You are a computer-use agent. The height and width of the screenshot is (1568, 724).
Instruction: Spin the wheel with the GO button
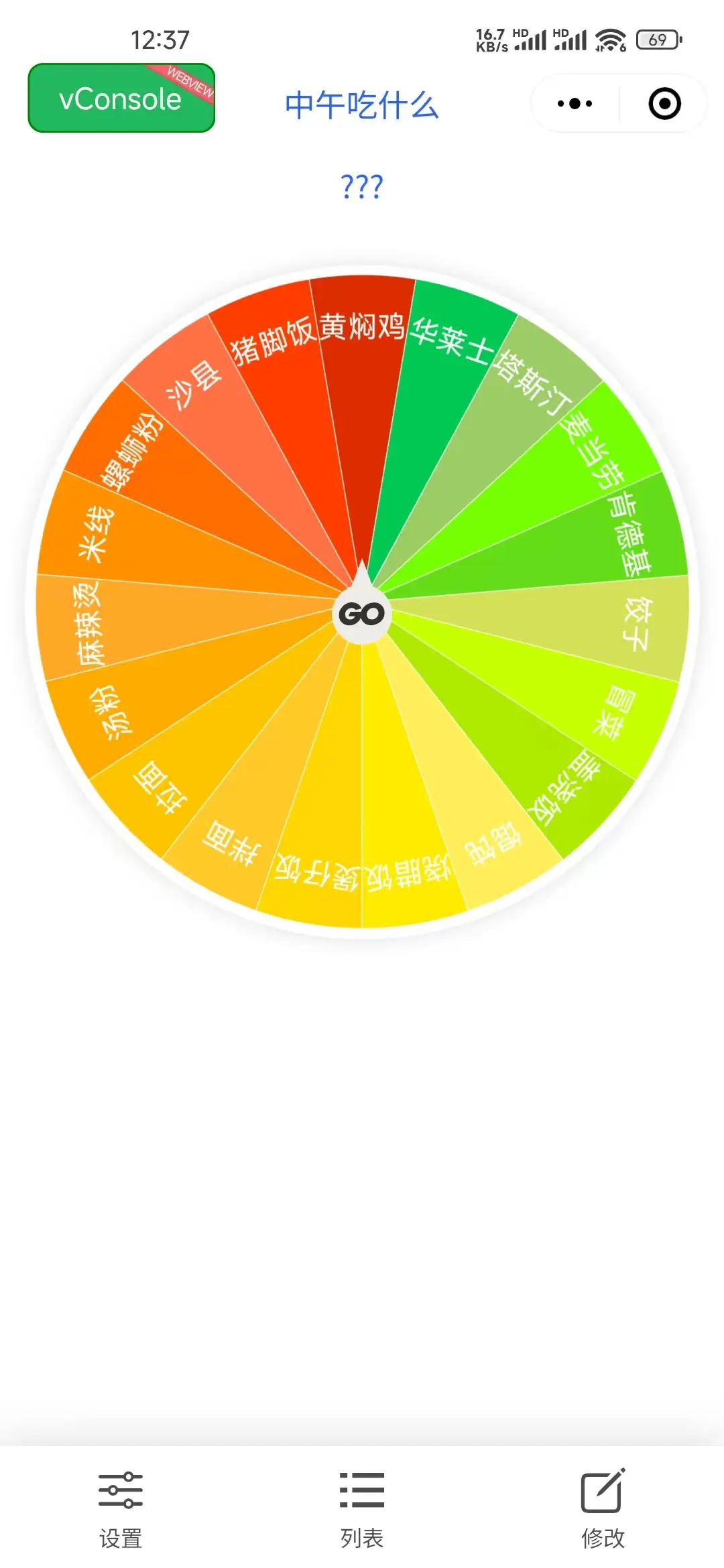362,614
